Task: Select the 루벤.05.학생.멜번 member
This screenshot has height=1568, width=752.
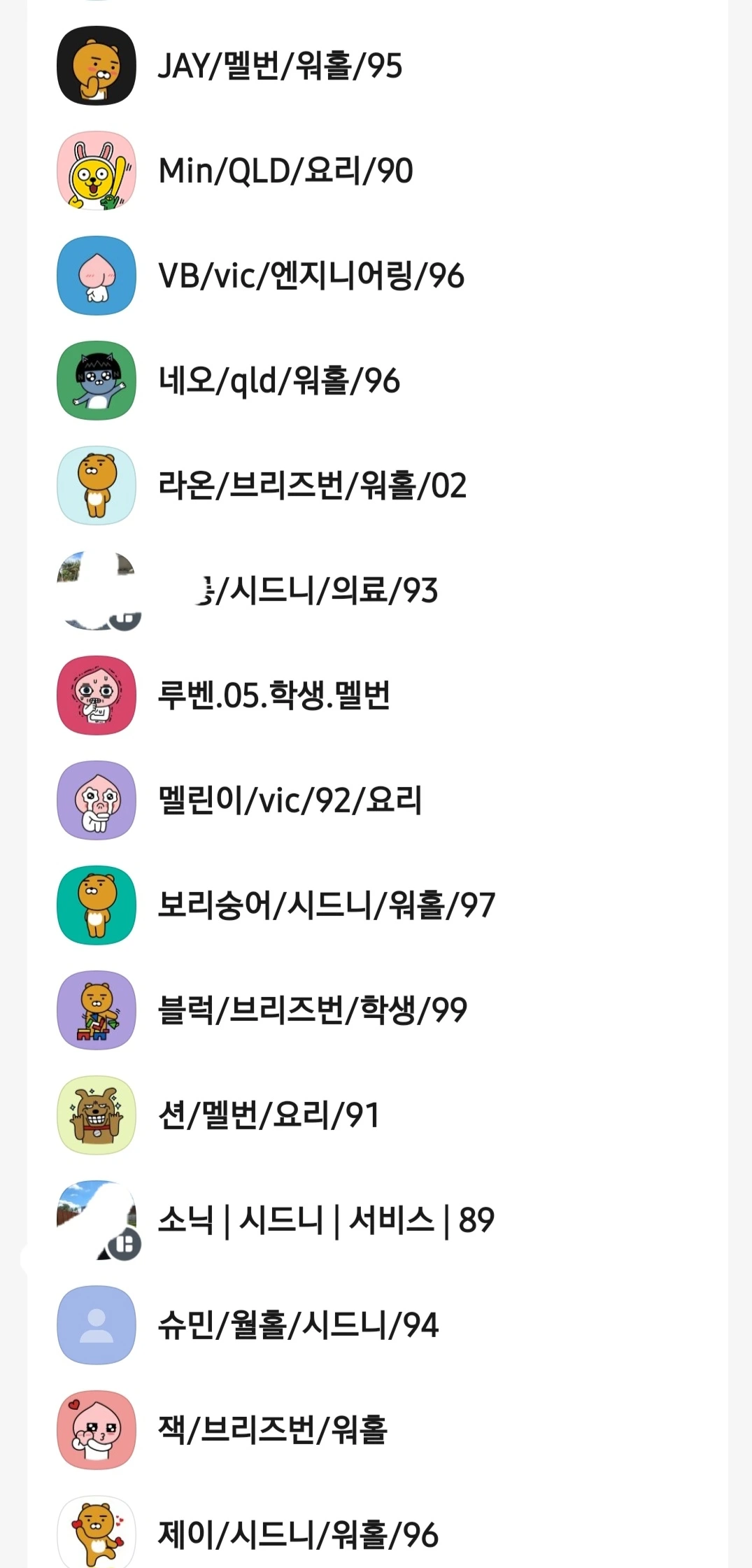Action: click(274, 695)
